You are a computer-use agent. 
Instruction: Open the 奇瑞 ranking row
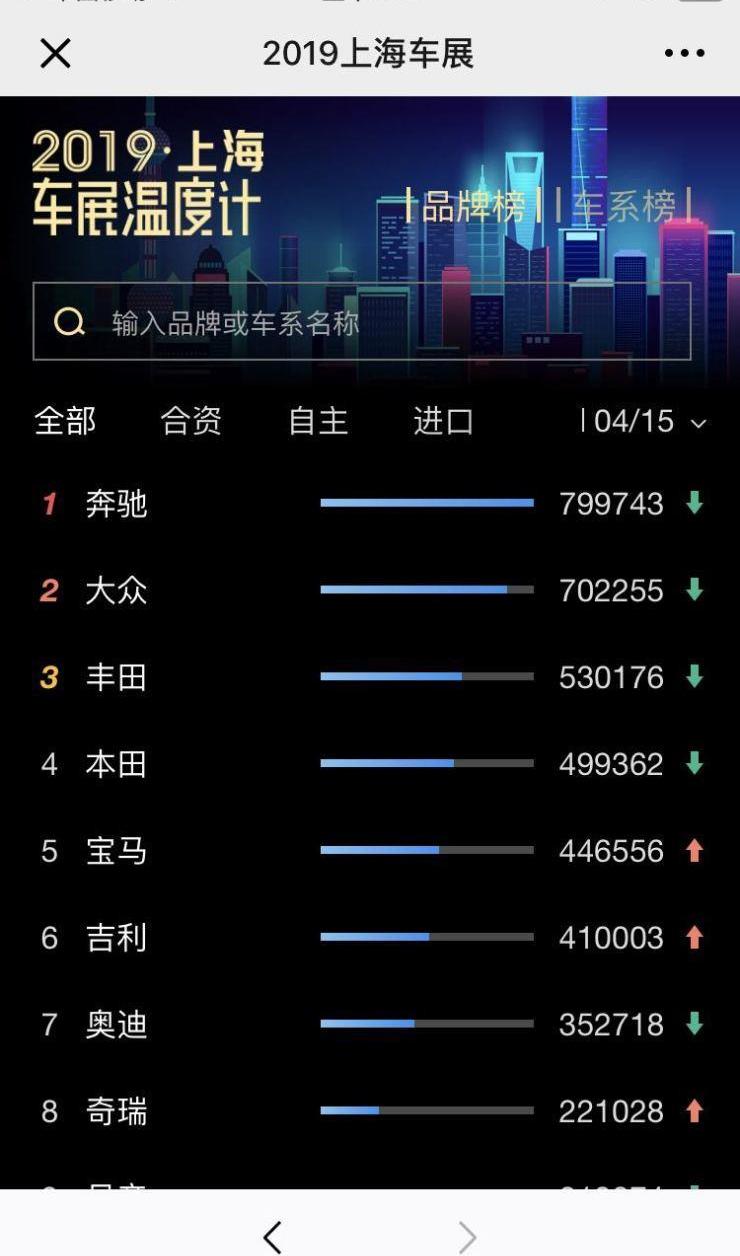pyautogui.click(x=370, y=1111)
